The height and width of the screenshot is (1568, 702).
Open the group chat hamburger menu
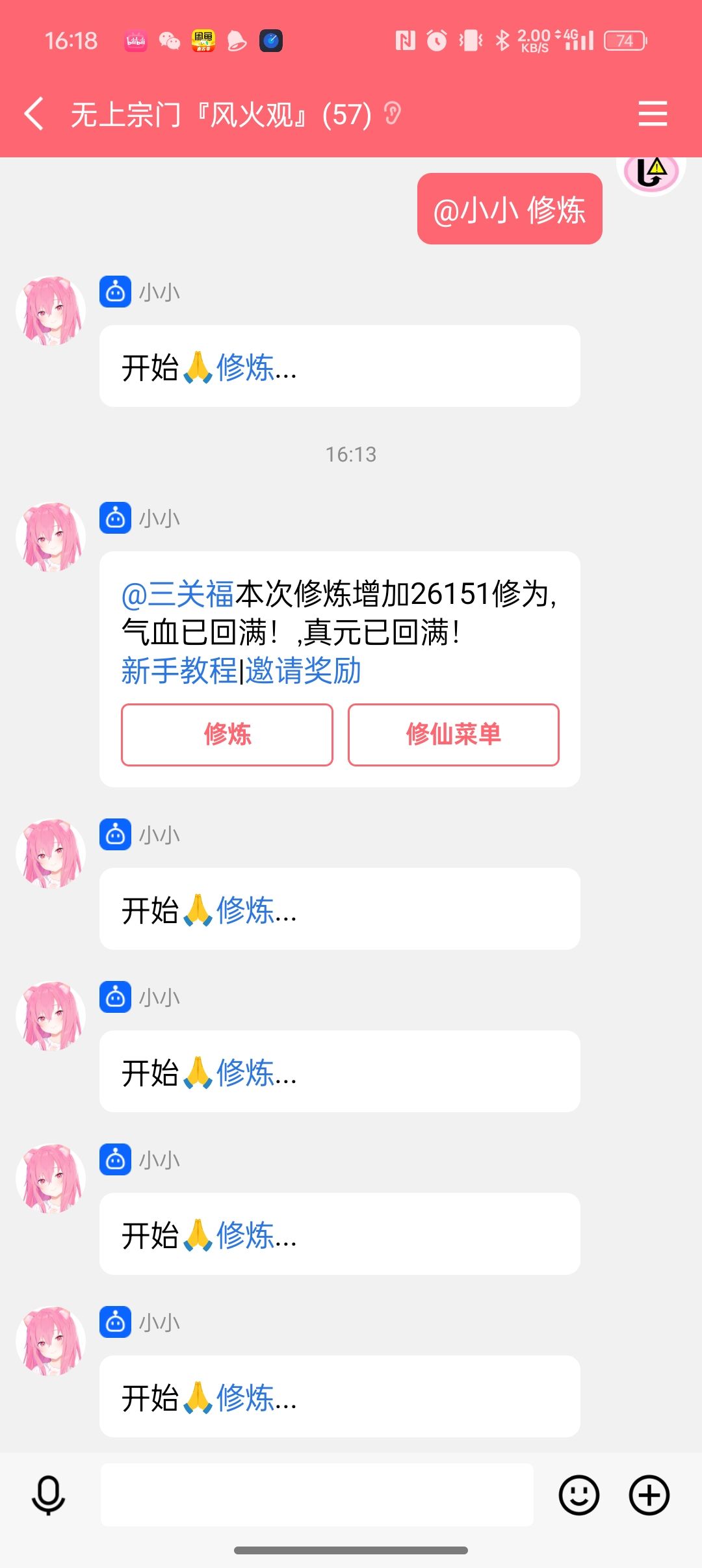(653, 114)
